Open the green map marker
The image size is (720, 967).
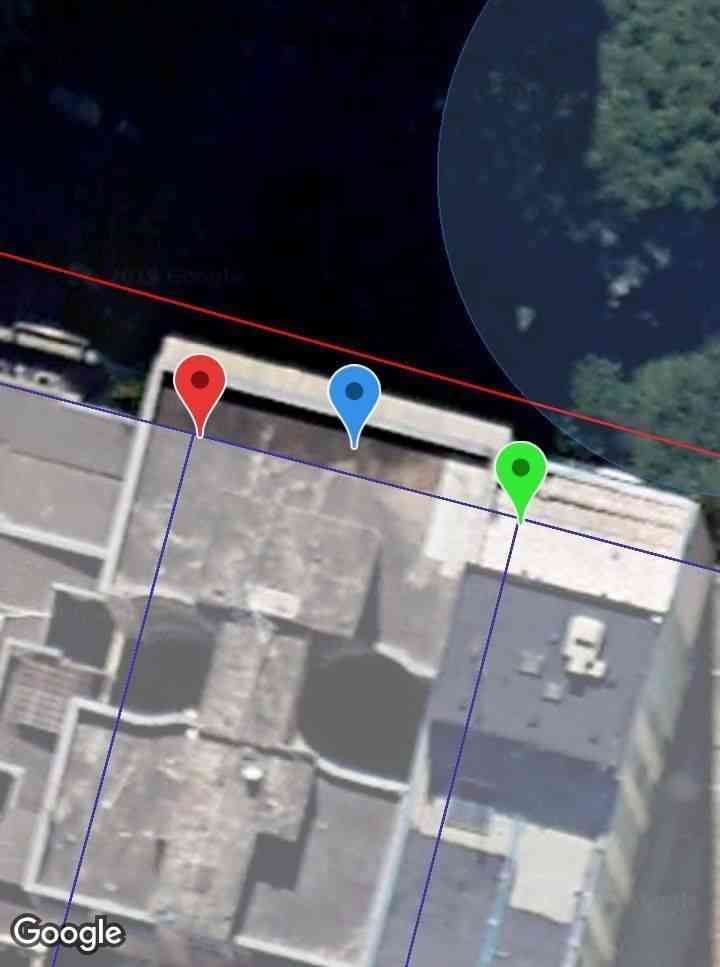(520, 471)
